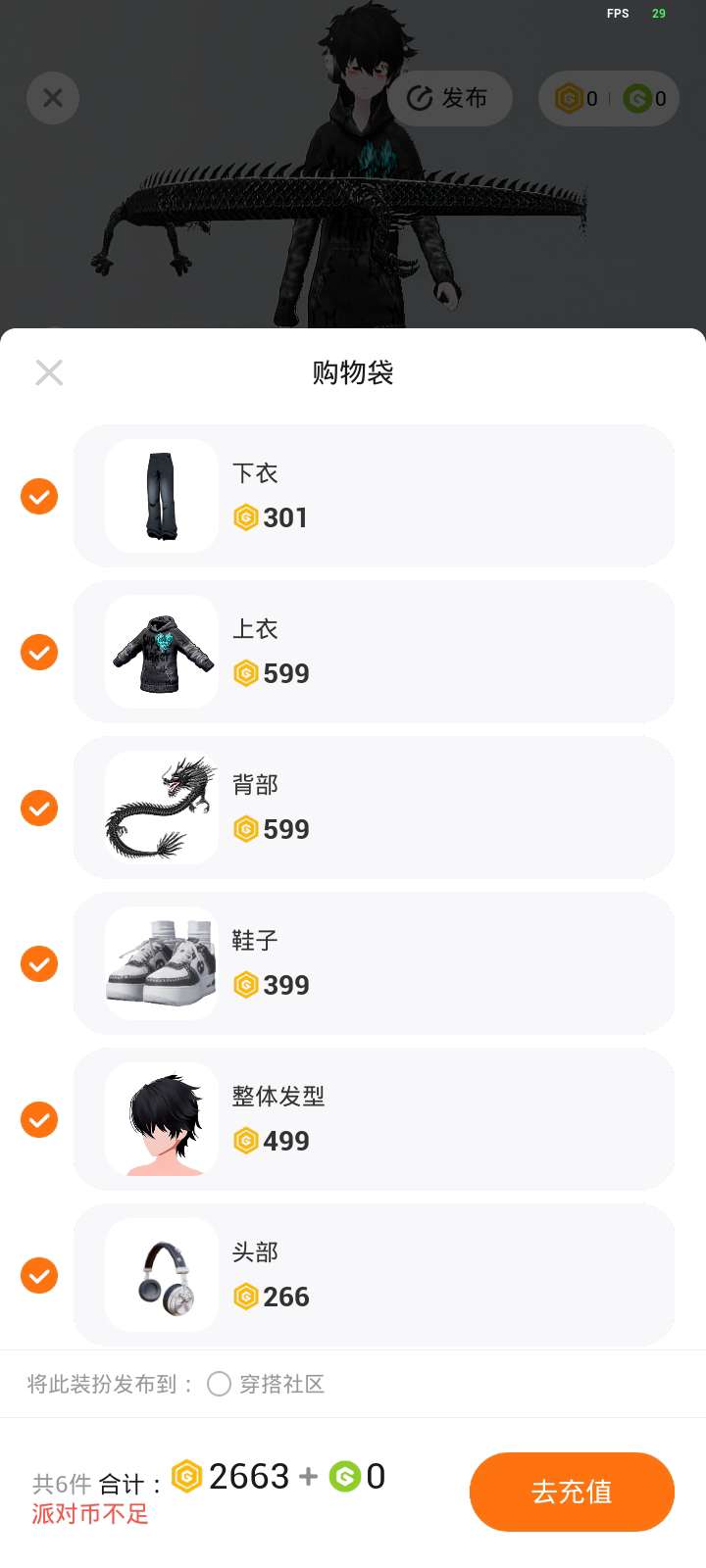Select 穿搭社区 as the publish destination

click(220, 1384)
